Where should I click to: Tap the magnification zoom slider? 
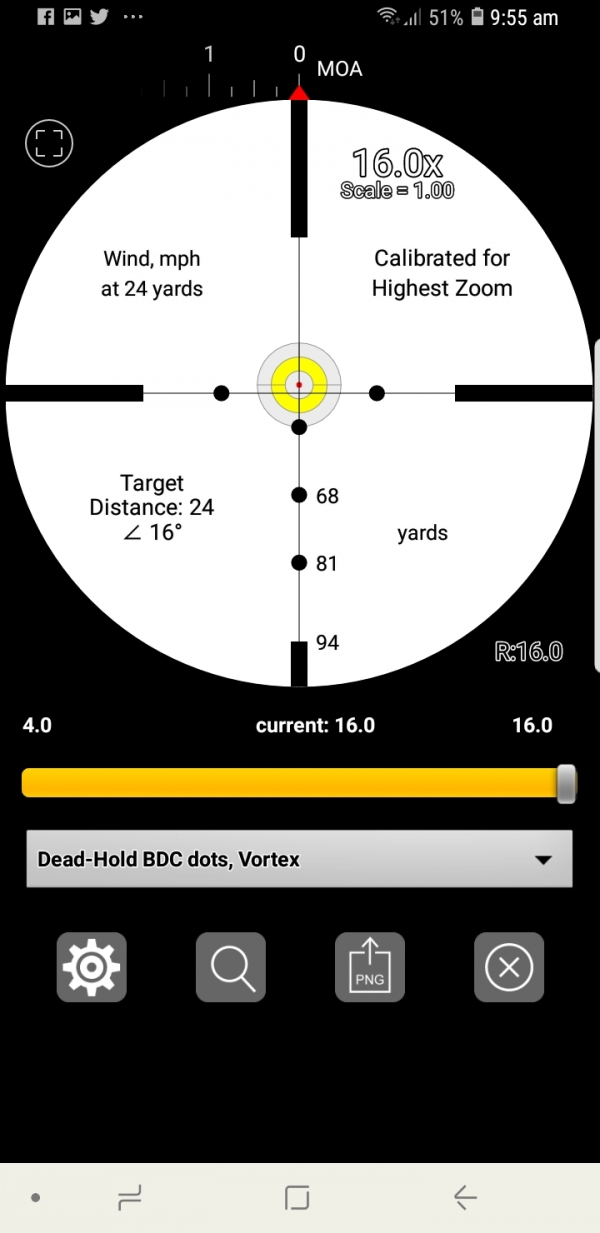coord(298,783)
